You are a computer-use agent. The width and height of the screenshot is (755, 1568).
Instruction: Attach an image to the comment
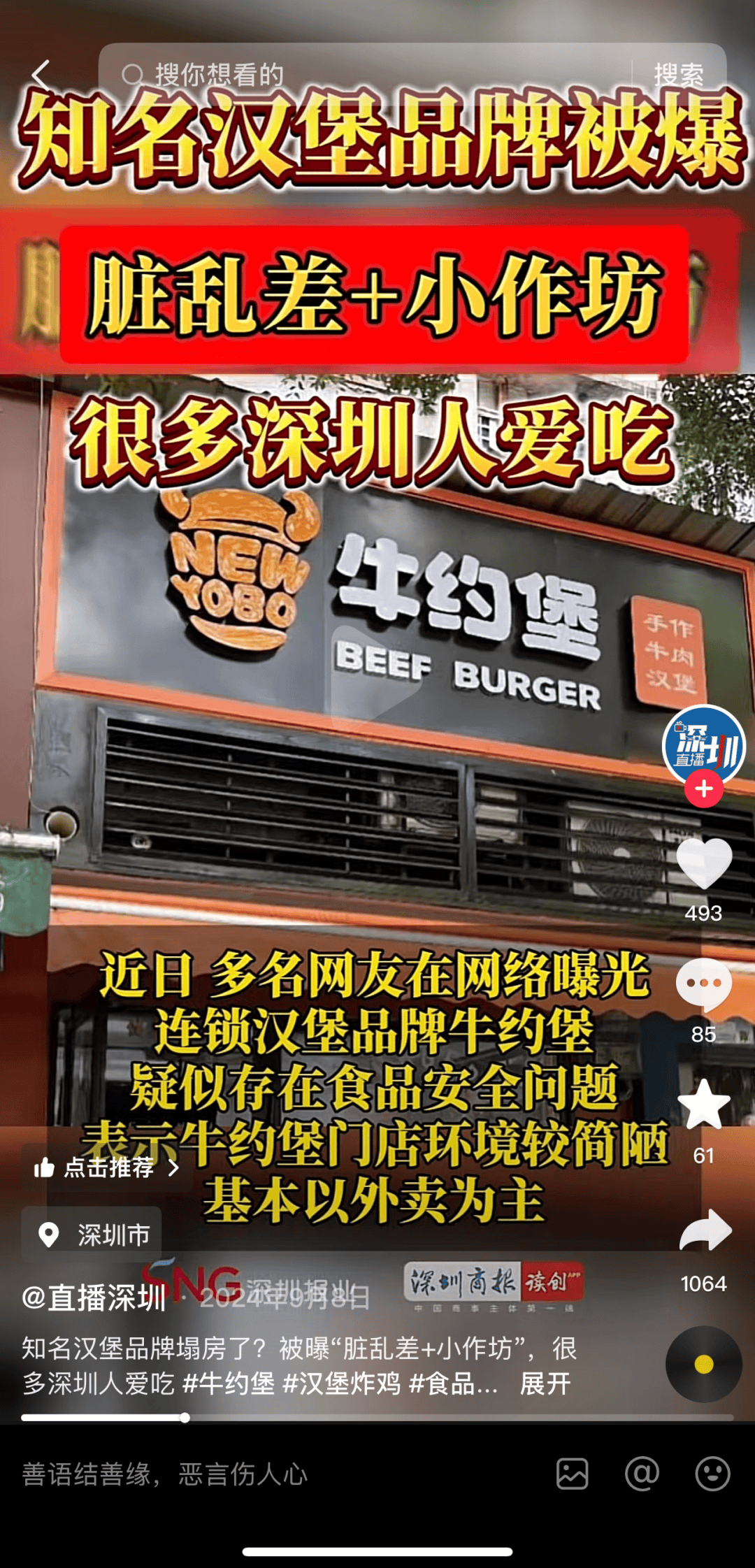[572, 1474]
